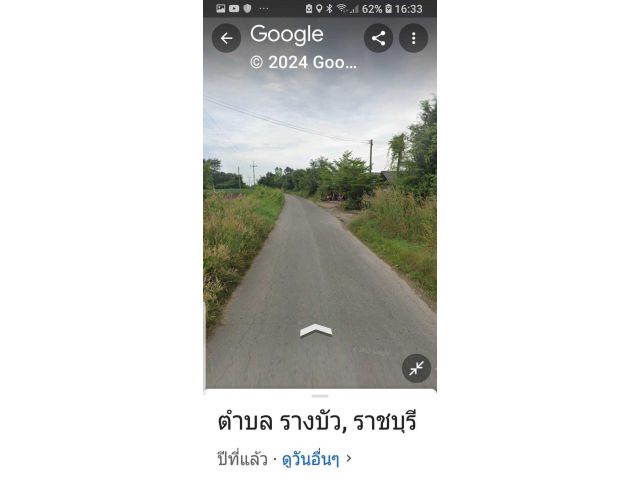Share this Street View location

[378, 38]
